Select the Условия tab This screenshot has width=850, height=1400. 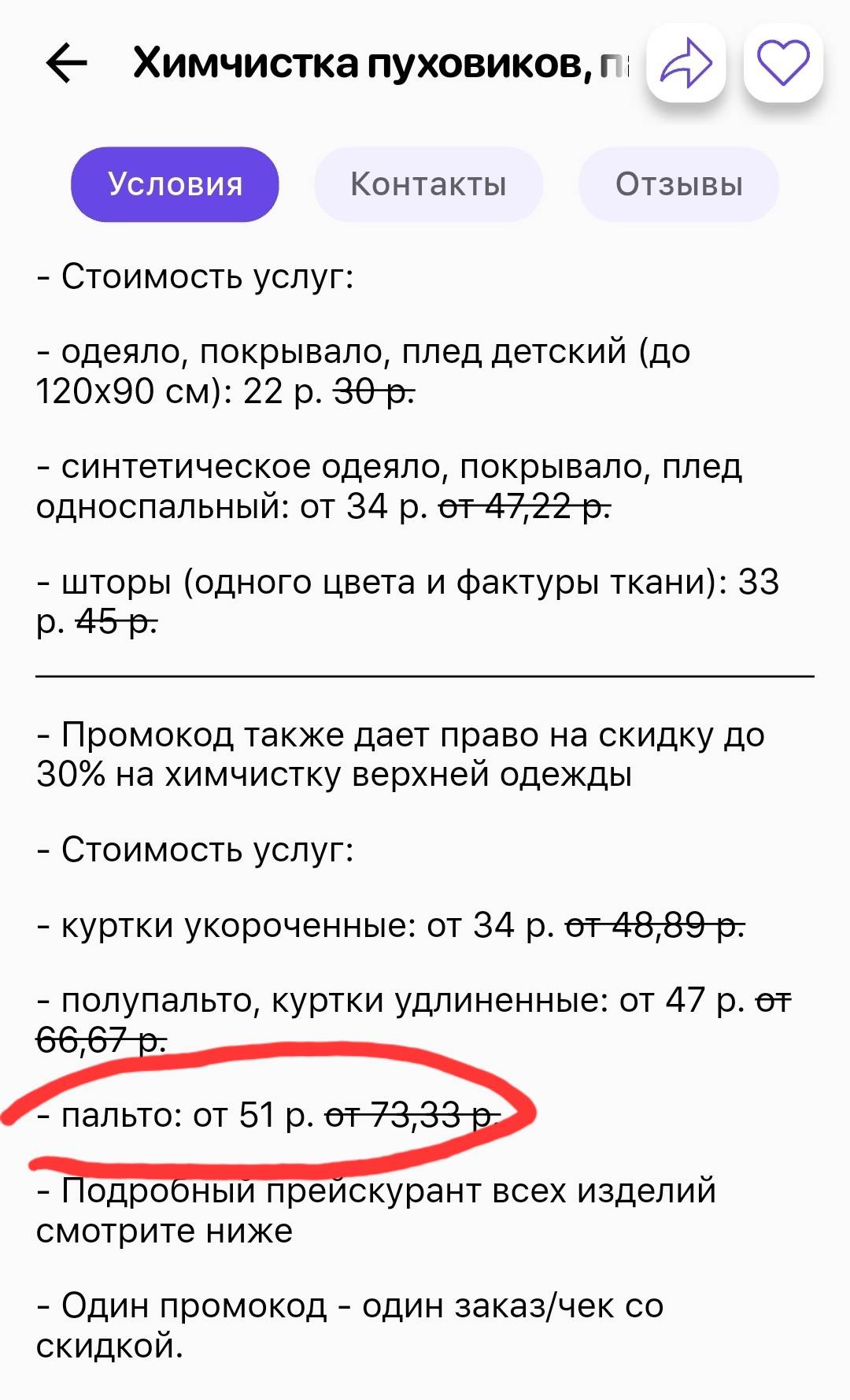tap(175, 184)
